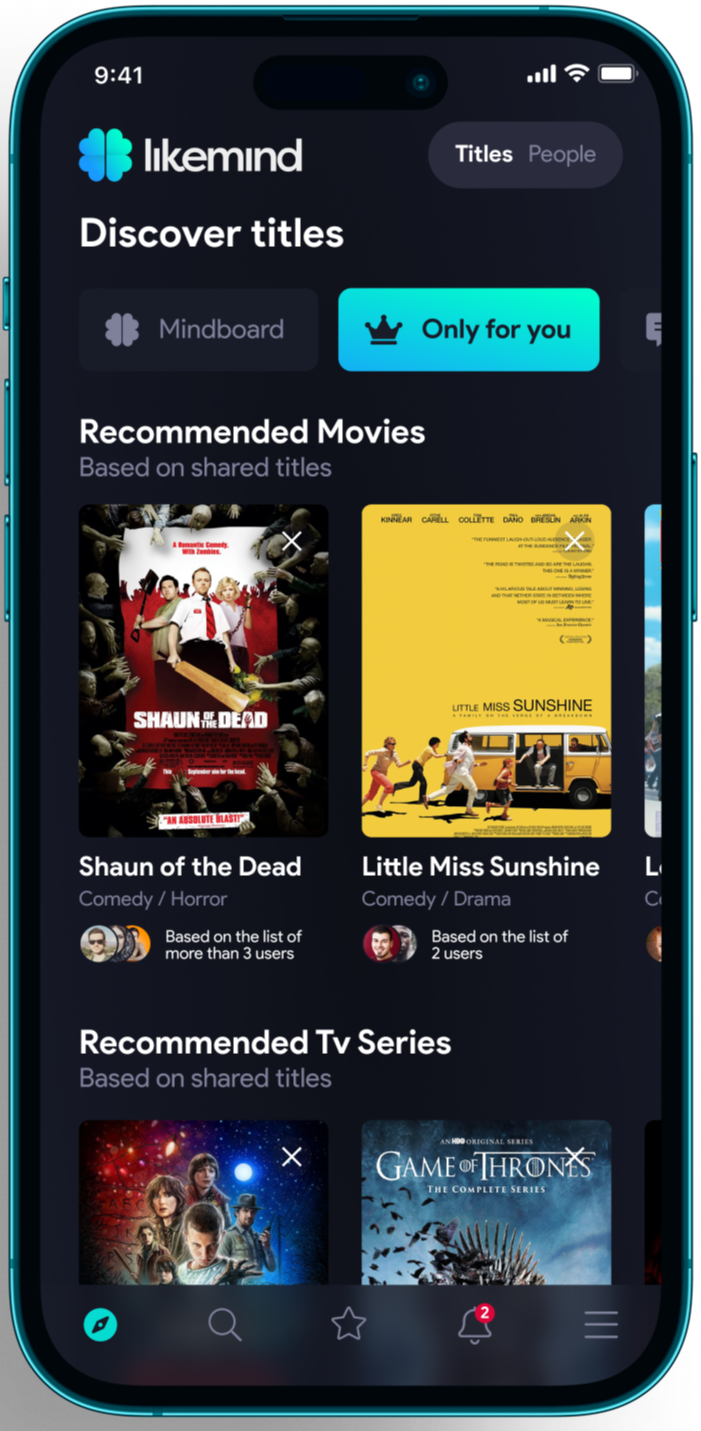Dismiss the Little Miss Sunshine recommendation

574,542
